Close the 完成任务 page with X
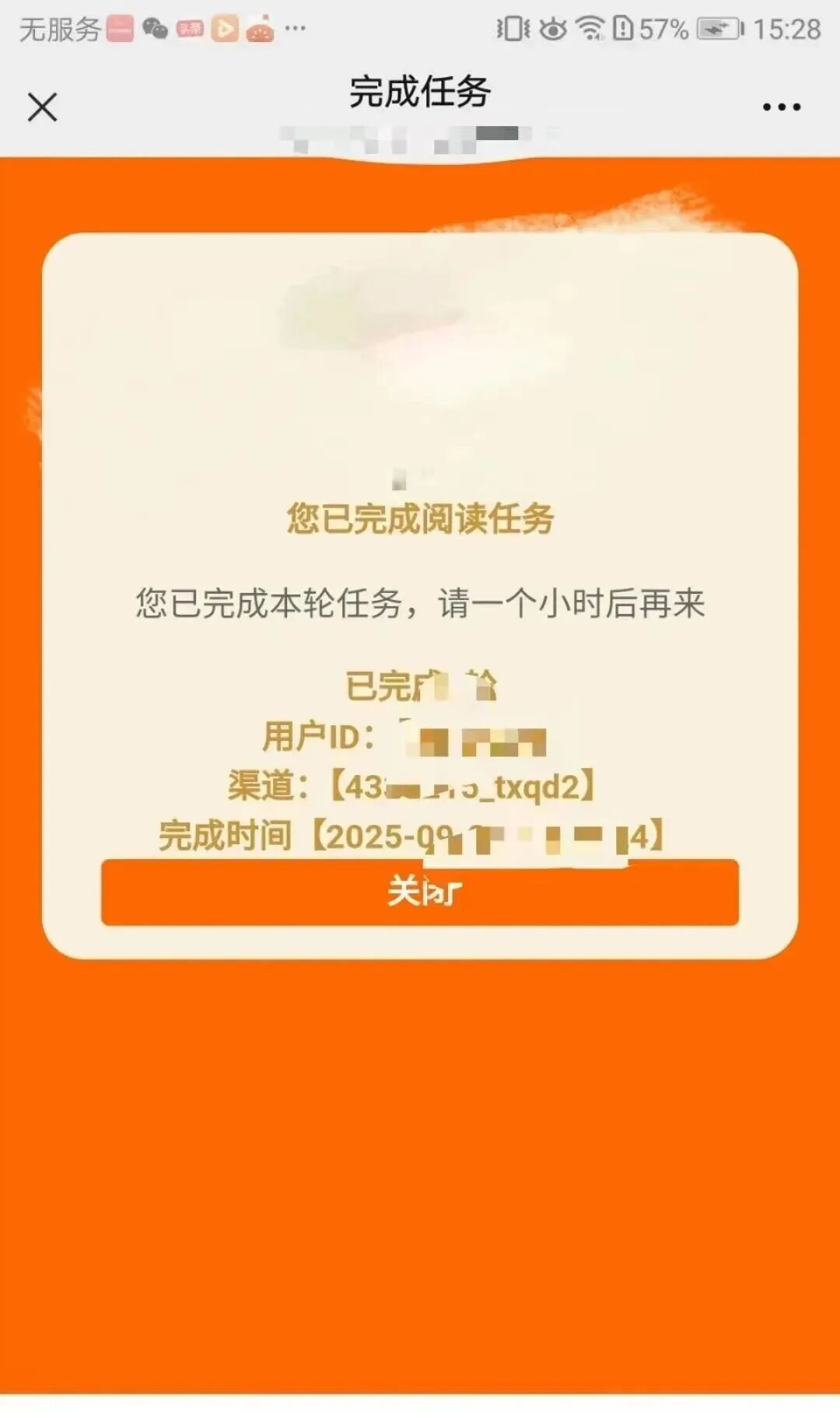The width and height of the screenshot is (840, 1413). pyautogui.click(x=43, y=107)
